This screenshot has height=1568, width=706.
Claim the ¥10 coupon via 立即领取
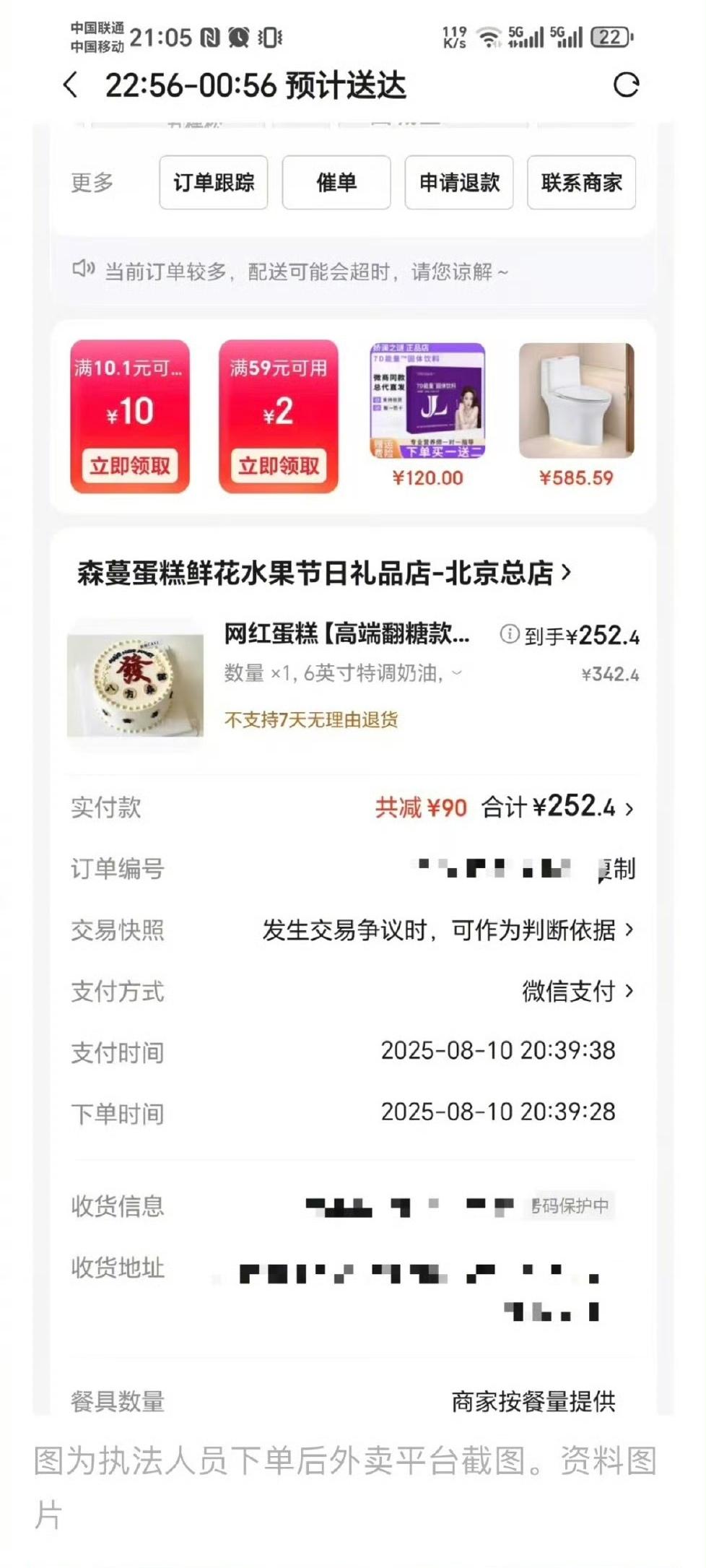130,466
